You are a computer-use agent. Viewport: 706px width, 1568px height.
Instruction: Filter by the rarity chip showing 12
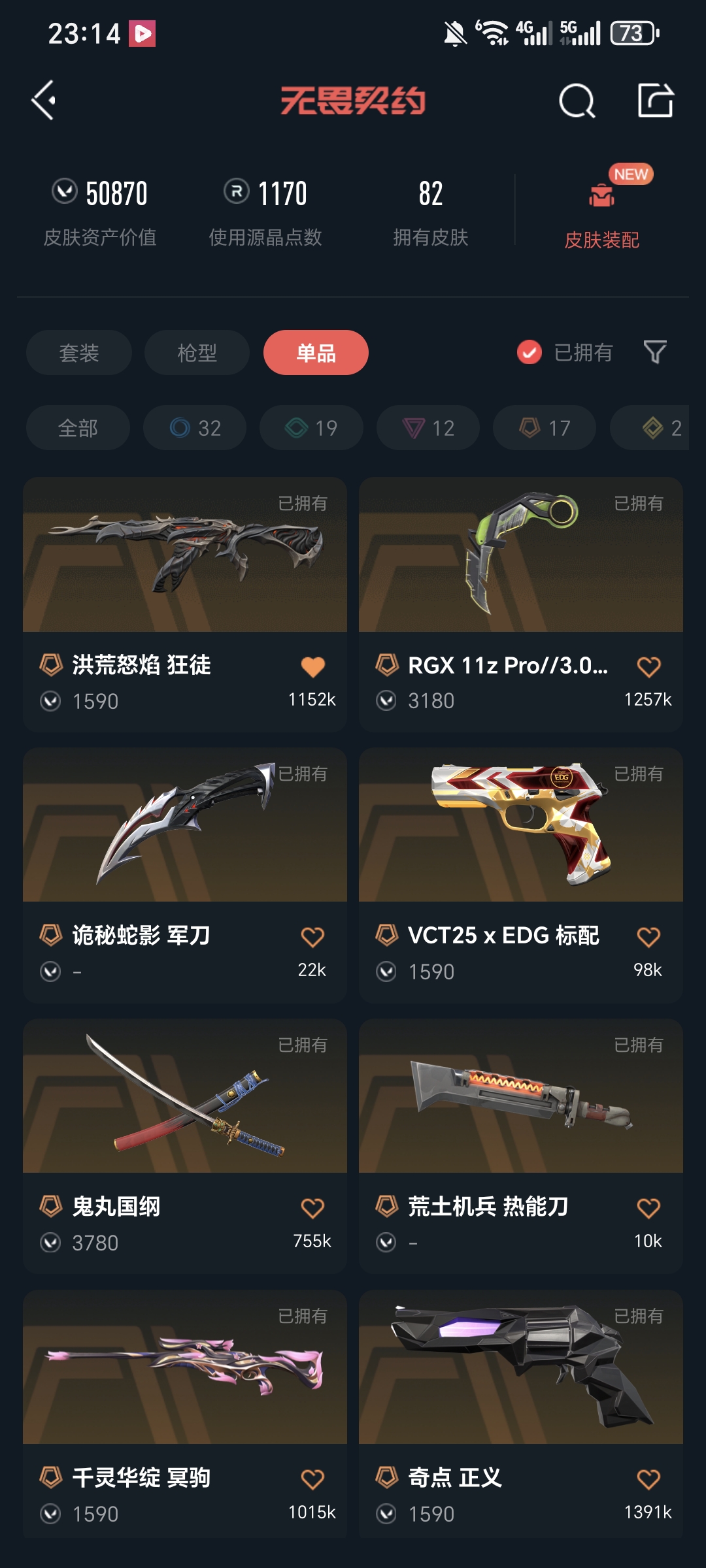[x=428, y=428]
